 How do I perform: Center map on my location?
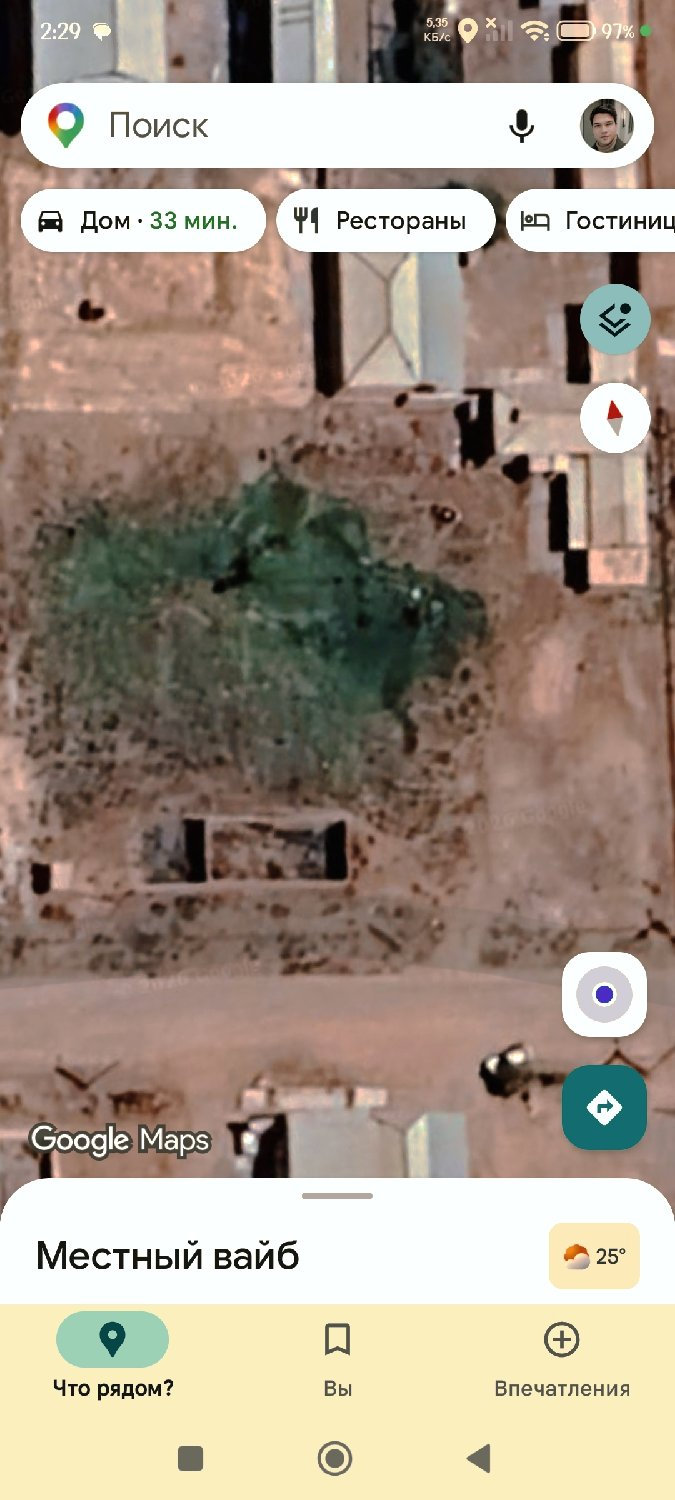(604, 994)
